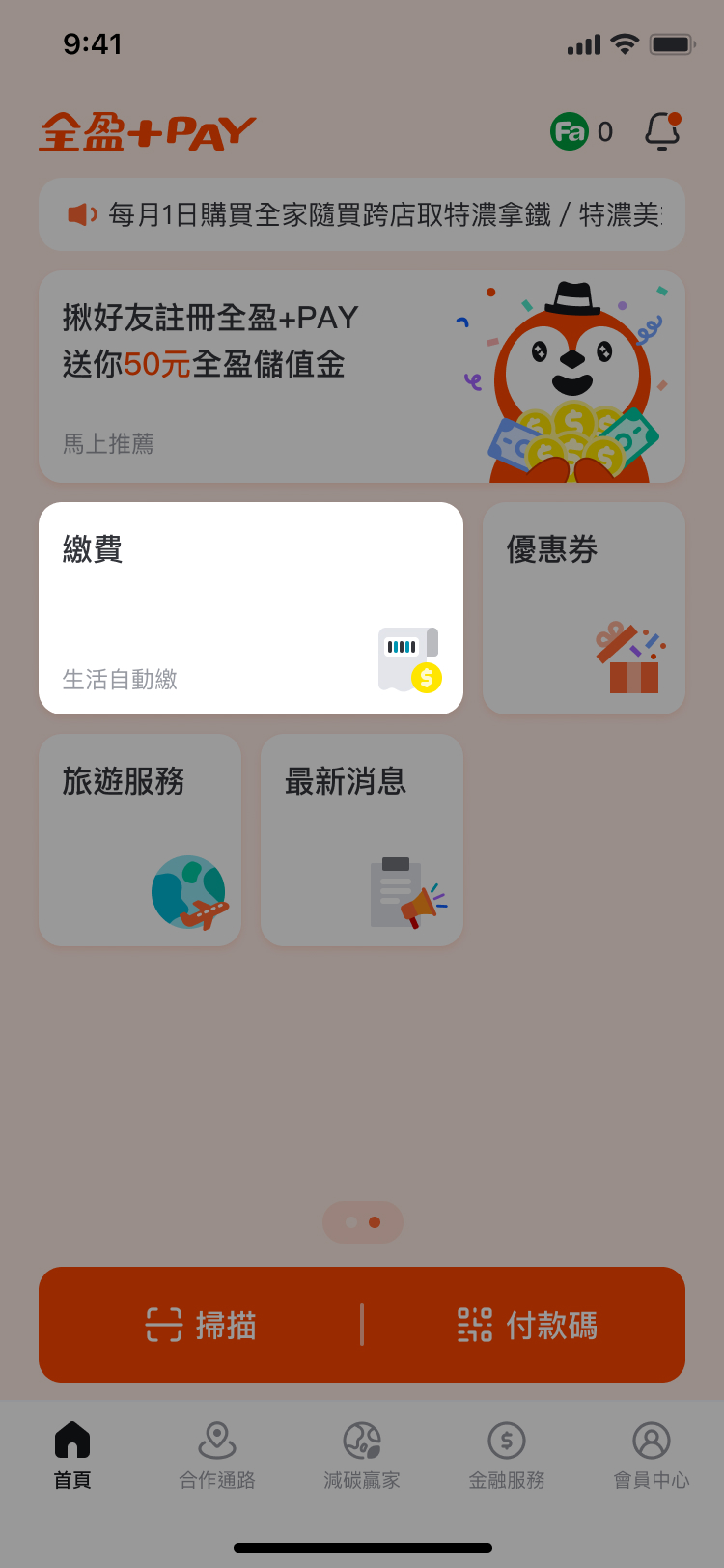This screenshot has width=724, height=1568.
Task: Check the Fa points balance
Action: coord(581,131)
